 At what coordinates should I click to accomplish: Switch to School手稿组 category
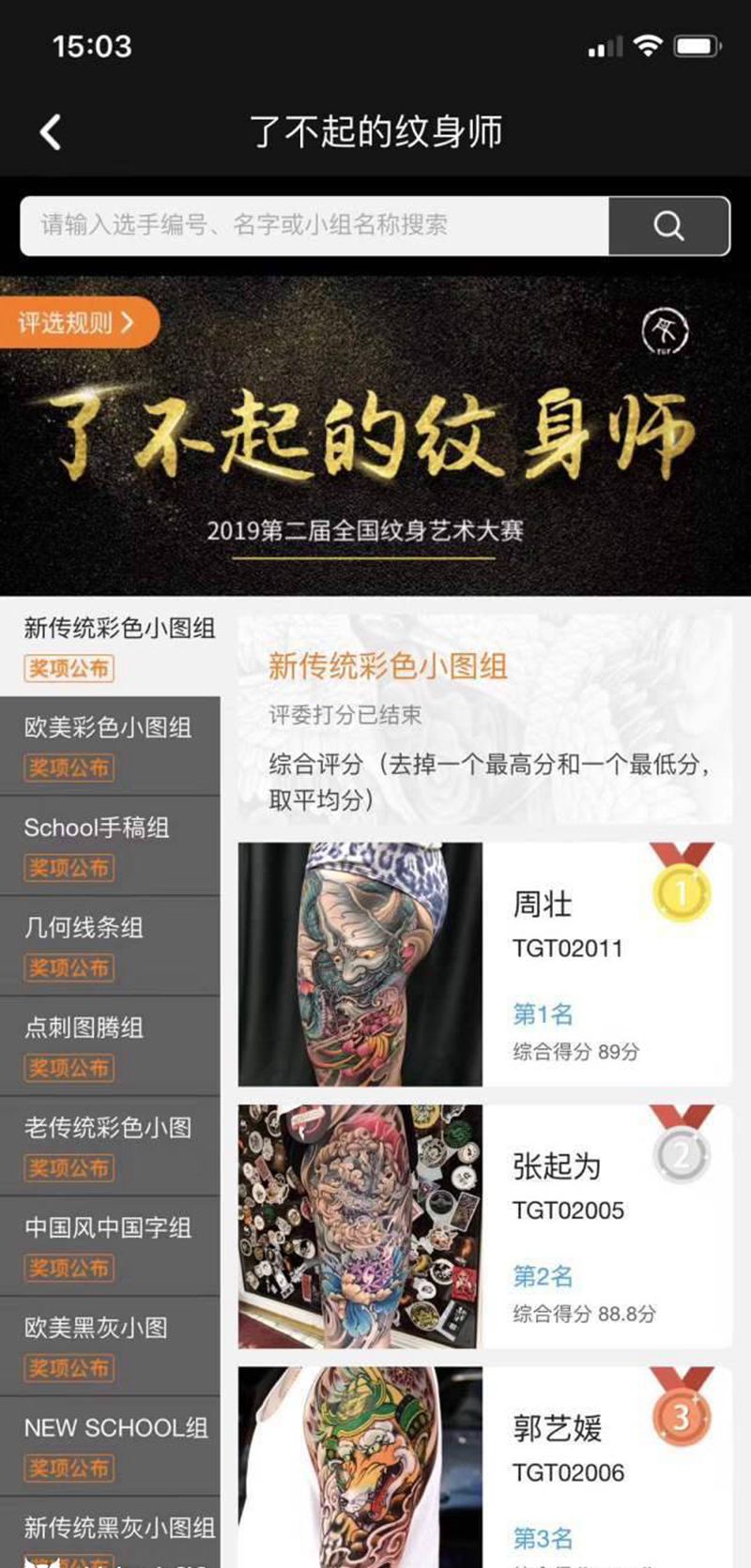coord(110,845)
